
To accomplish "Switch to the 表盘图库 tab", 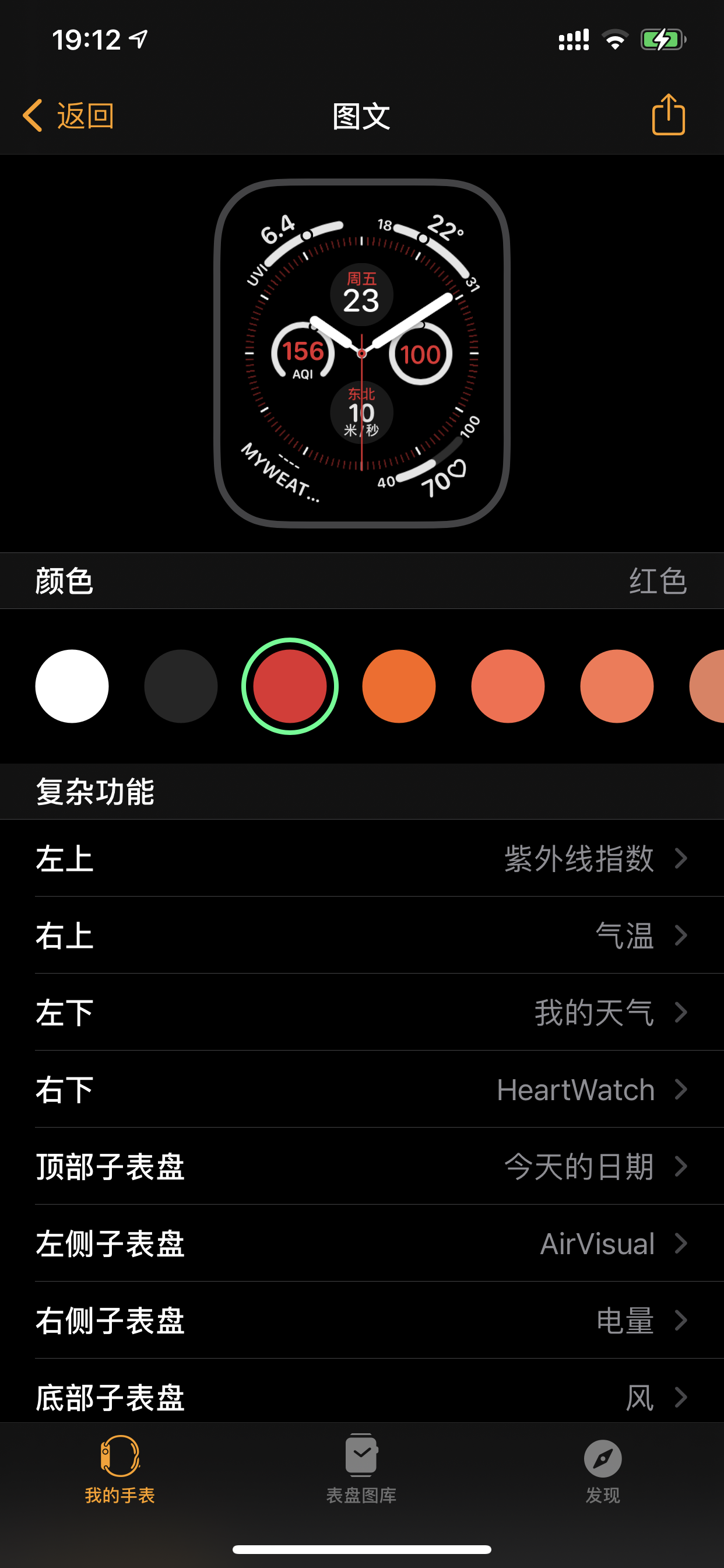I will 361,1469.
